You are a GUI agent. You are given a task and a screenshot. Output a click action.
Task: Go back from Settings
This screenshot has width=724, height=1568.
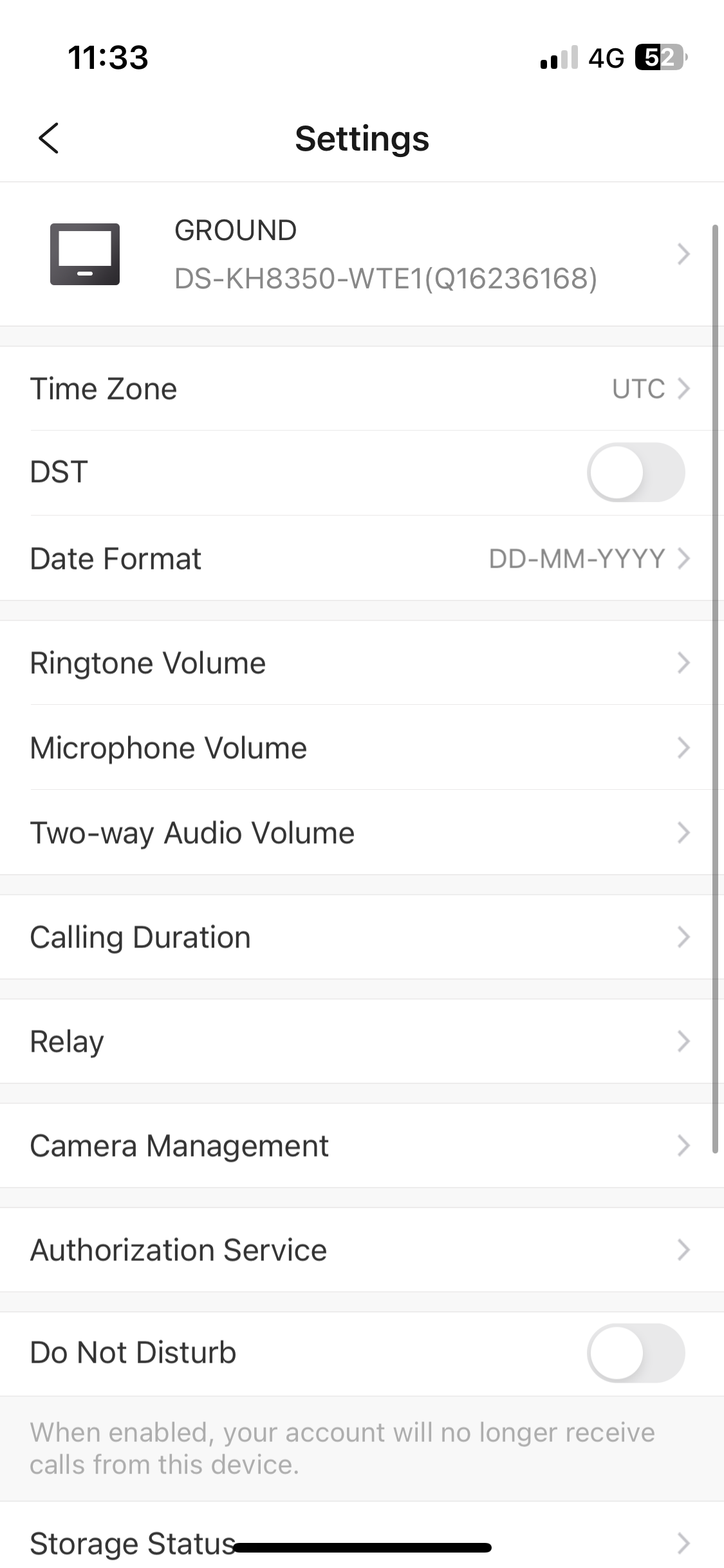click(x=49, y=138)
